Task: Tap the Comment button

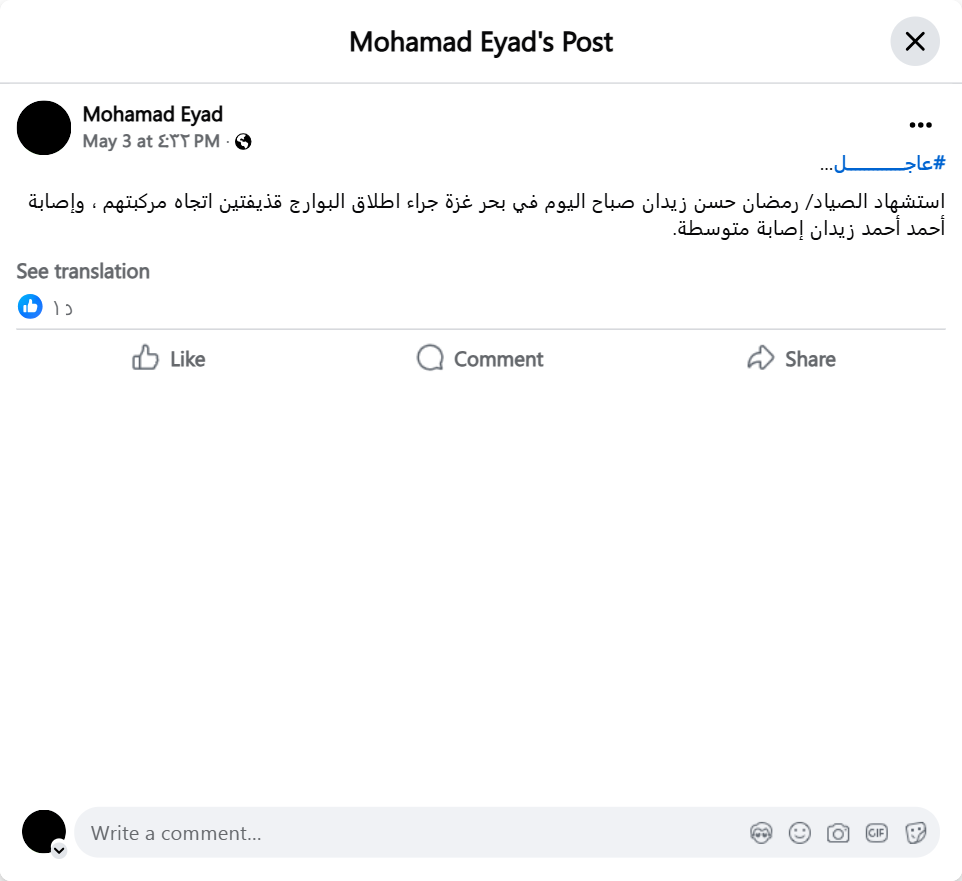Action: (480, 359)
